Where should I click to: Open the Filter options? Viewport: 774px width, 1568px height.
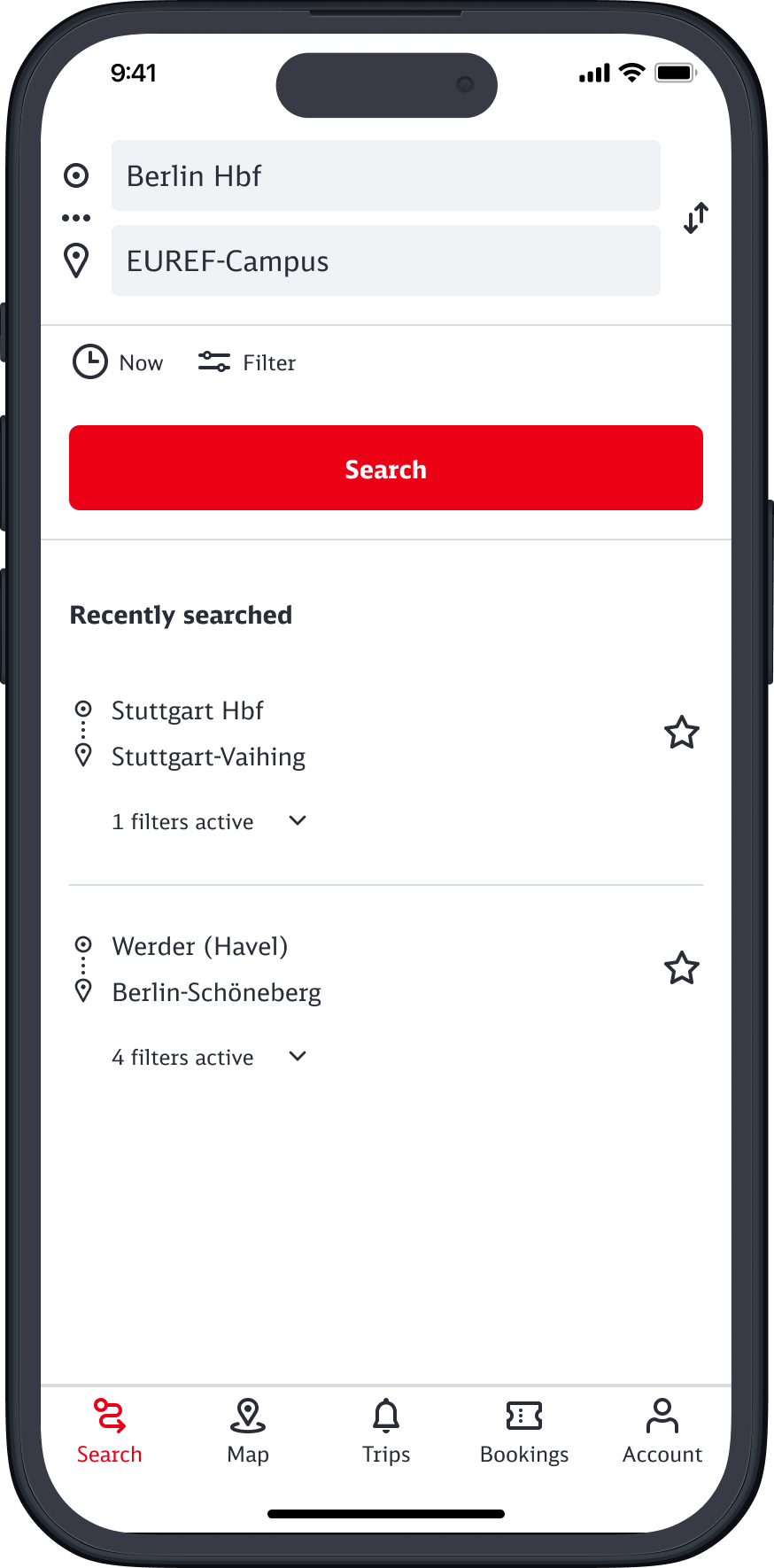(x=247, y=362)
